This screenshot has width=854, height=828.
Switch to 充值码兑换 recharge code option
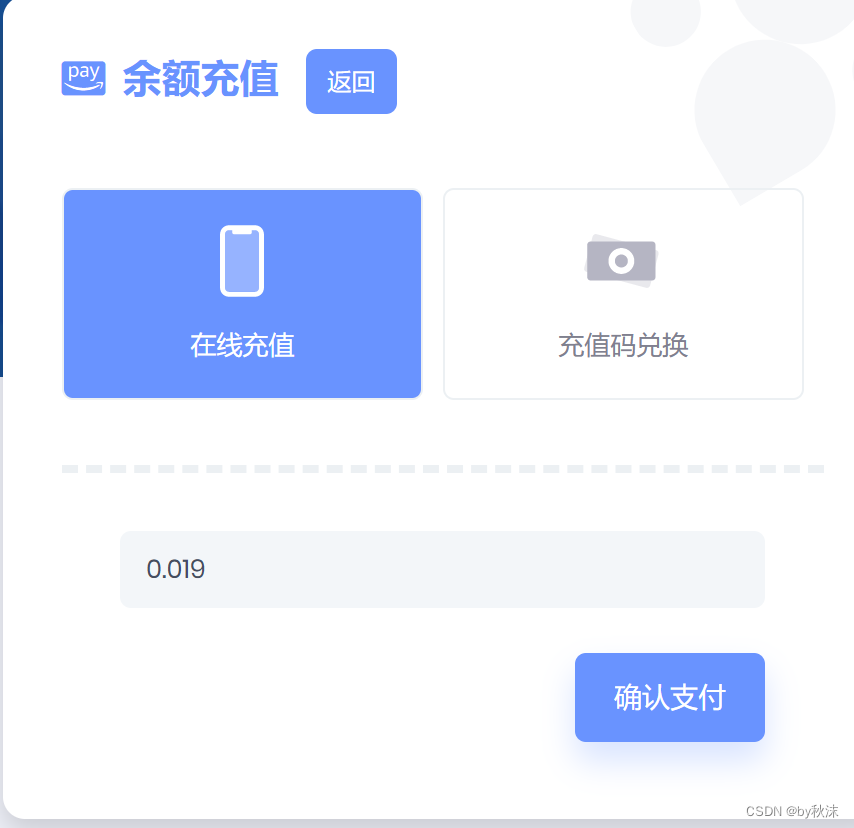[623, 294]
